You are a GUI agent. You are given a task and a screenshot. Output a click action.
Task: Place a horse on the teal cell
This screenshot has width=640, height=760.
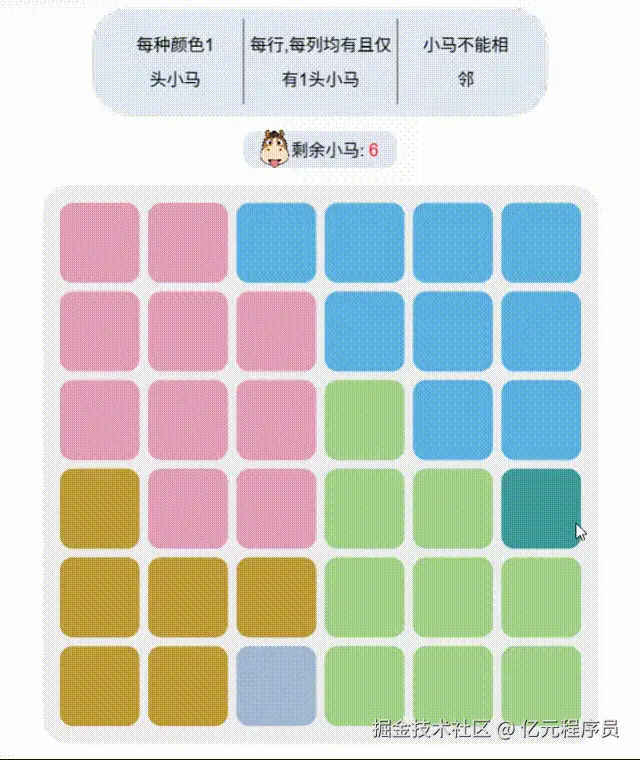point(541,508)
